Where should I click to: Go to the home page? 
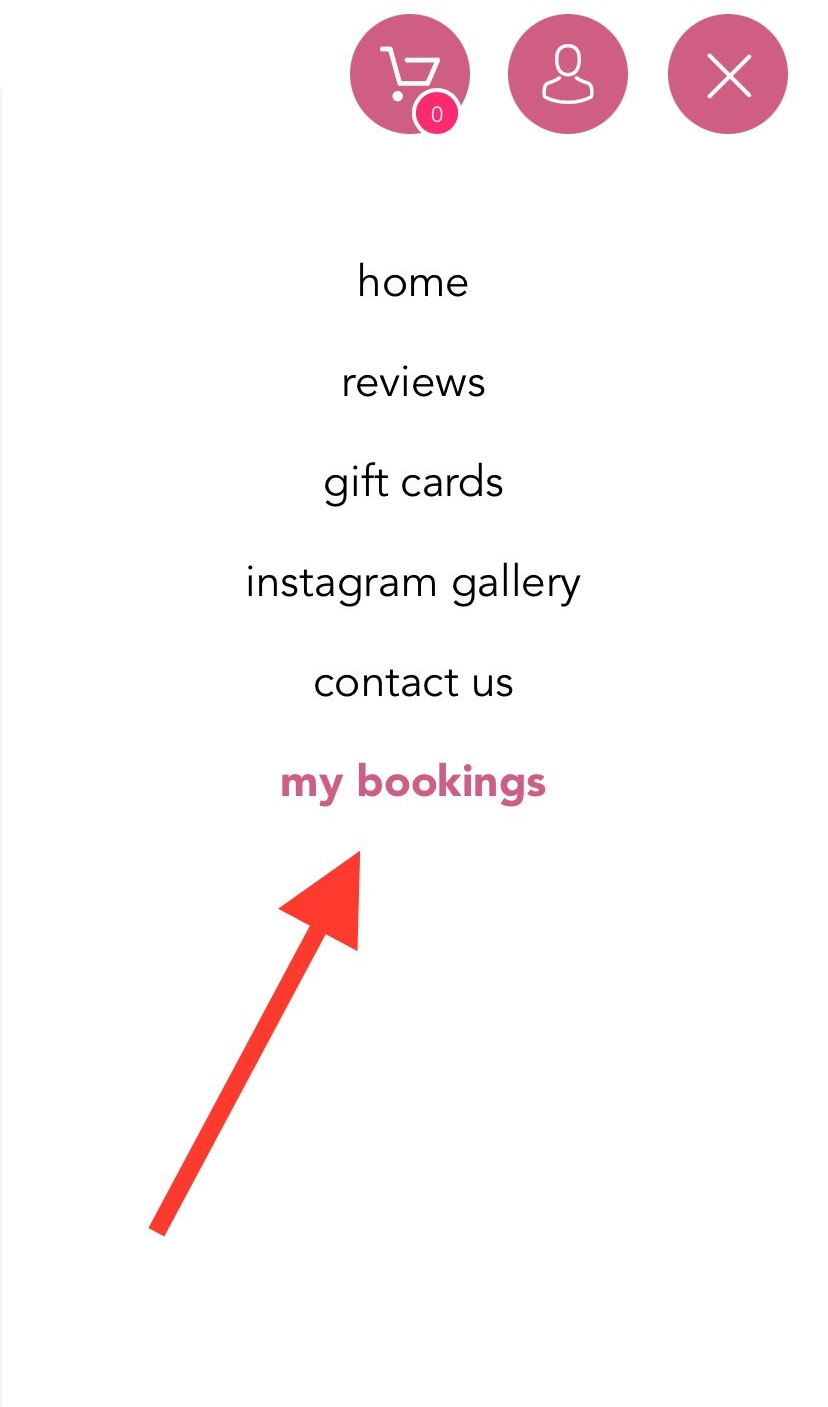(413, 282)
